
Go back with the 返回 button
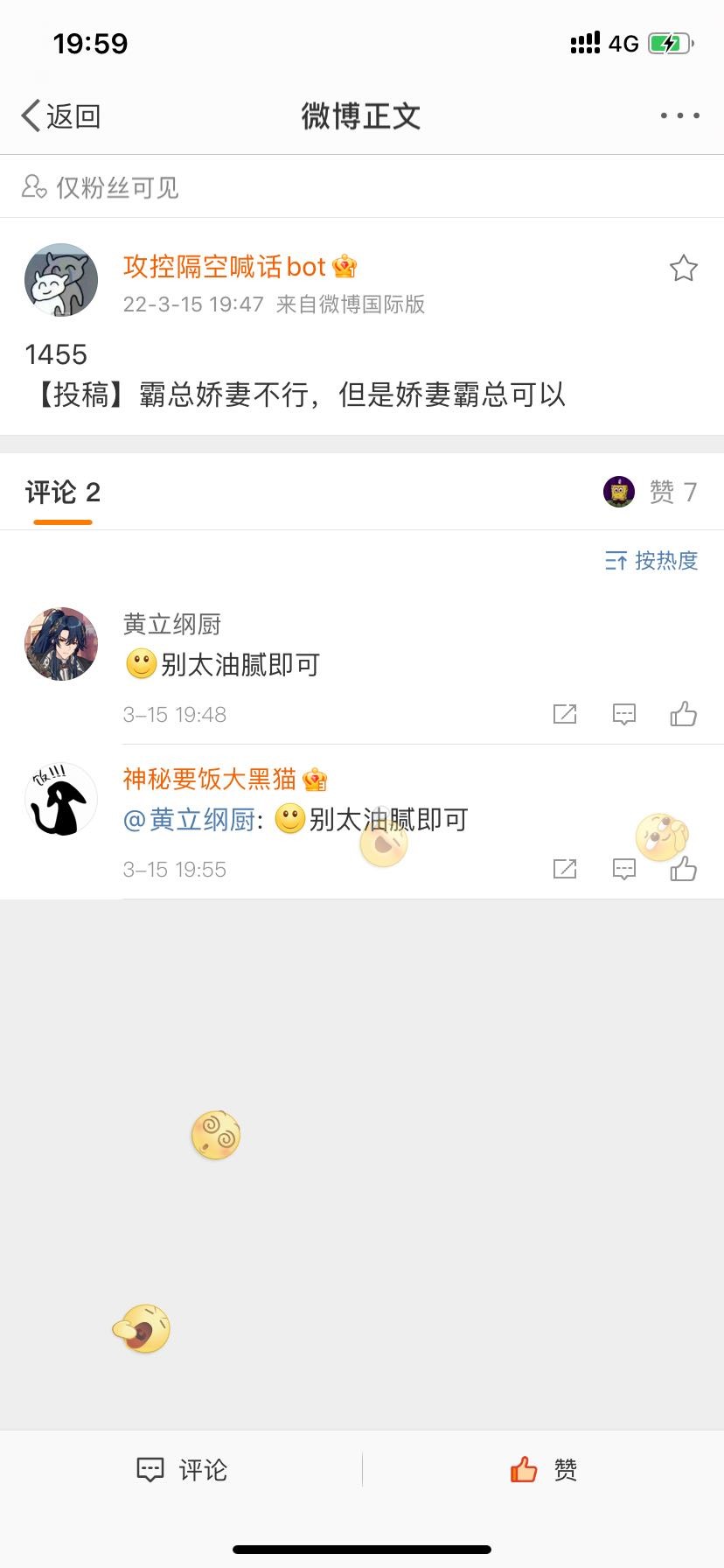click(x=61, y=115)
